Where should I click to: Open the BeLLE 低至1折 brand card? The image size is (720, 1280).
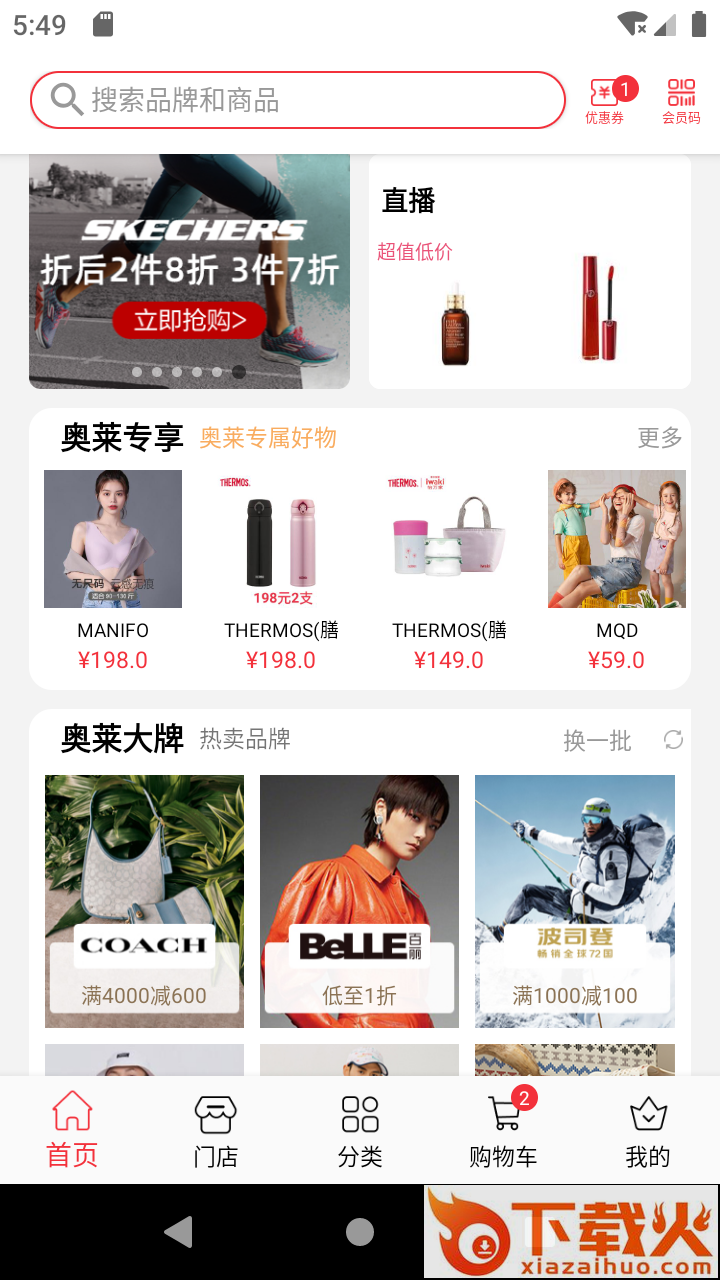coord(359,901)
